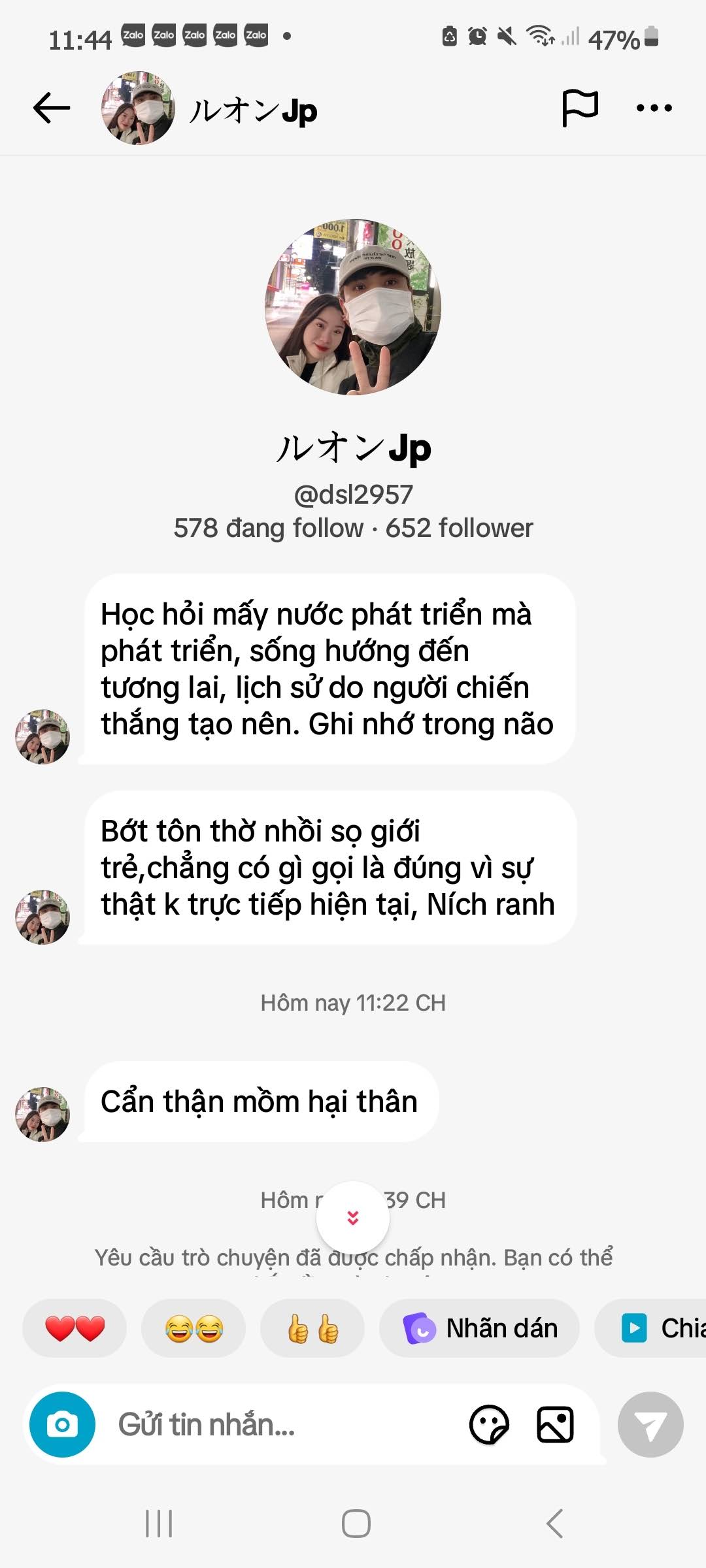
Task: Open the large profile photo of @dsl2957
Action: tap(353, 307)
